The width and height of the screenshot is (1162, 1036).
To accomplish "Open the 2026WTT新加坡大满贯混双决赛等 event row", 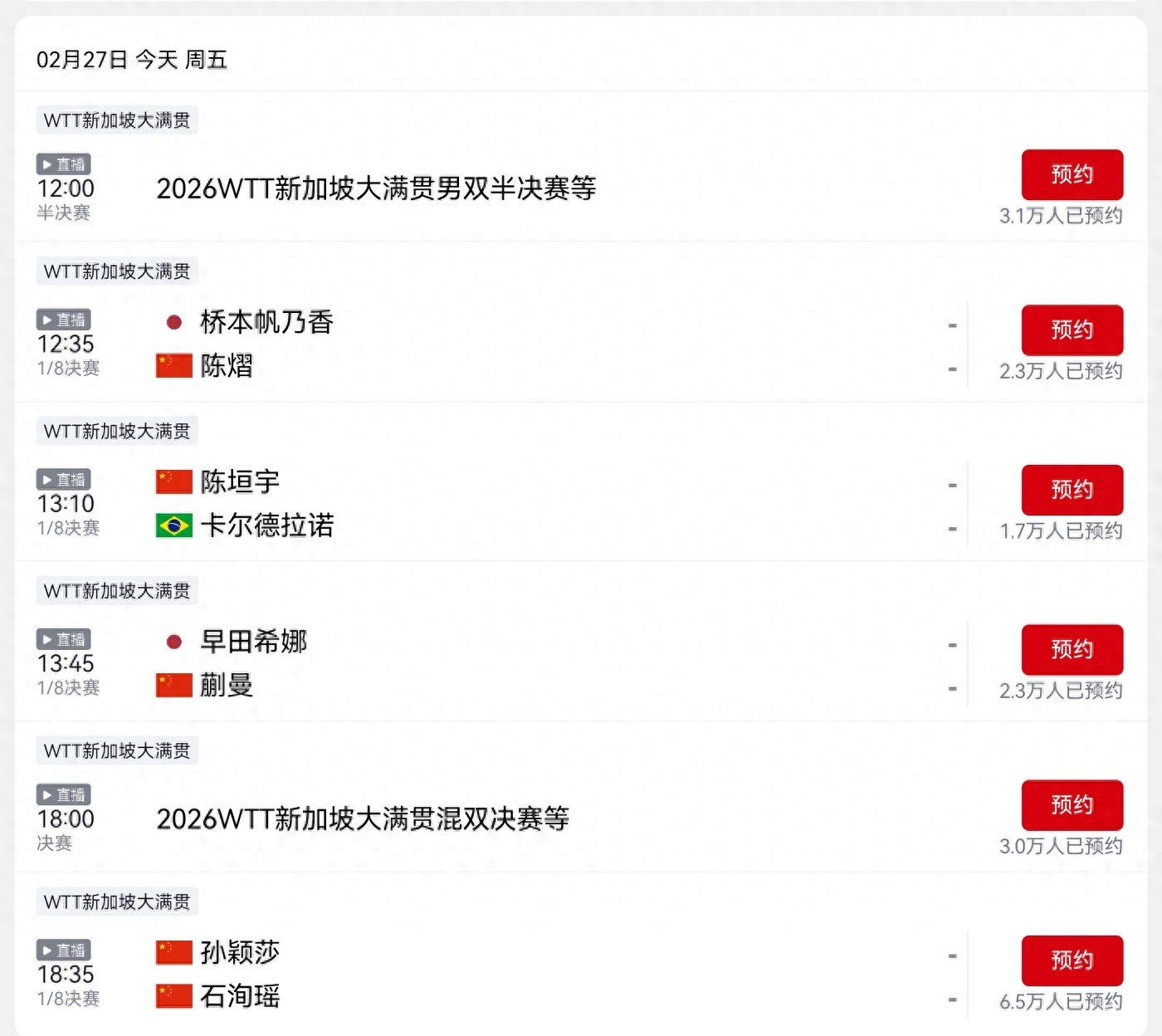I will pos(363,819).
